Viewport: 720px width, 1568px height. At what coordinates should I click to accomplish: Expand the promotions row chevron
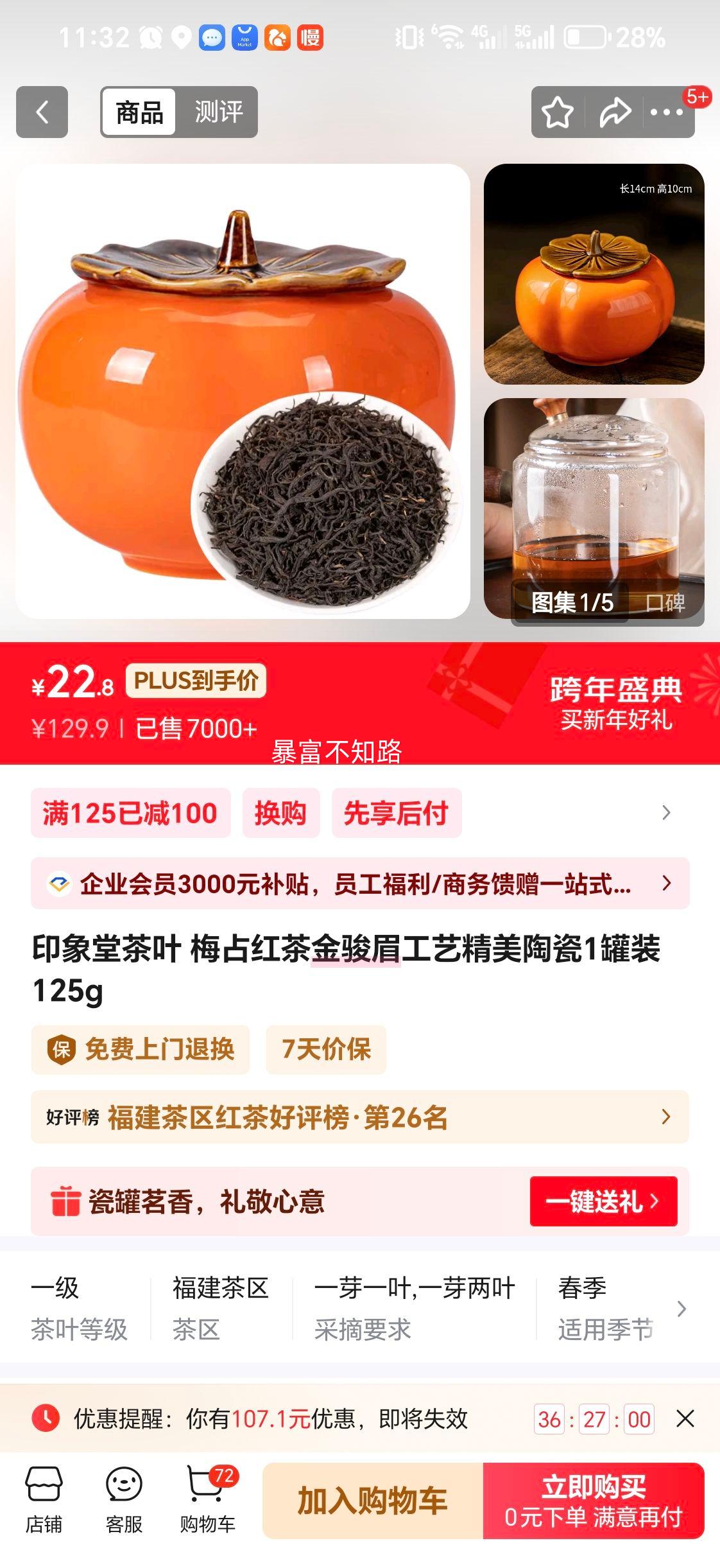point(665,812)
